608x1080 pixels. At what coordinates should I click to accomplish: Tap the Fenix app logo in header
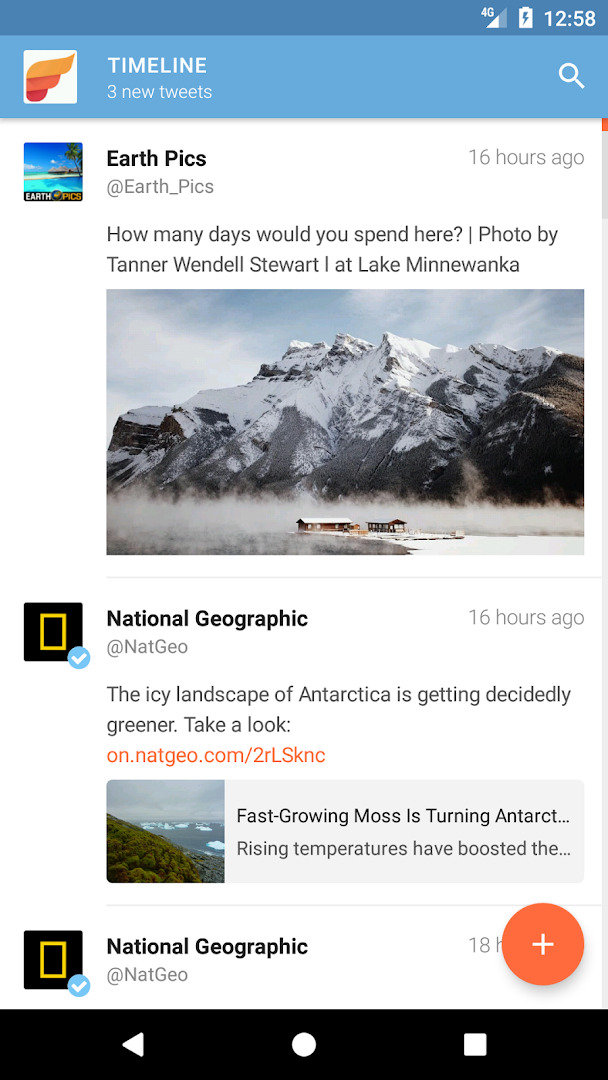(x=50, y=76)
